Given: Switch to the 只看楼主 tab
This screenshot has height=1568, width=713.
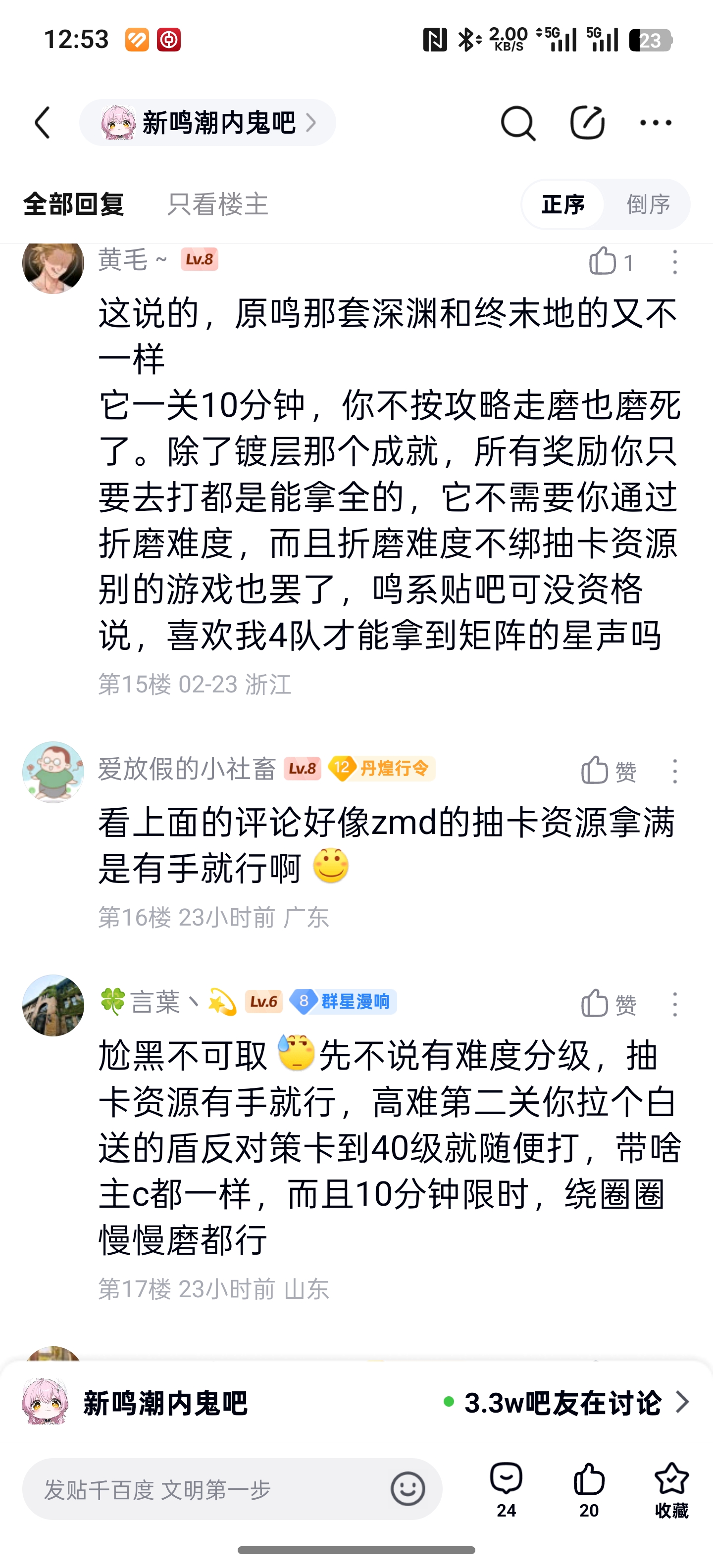Looking at the screenshot, I should (217, 204).
